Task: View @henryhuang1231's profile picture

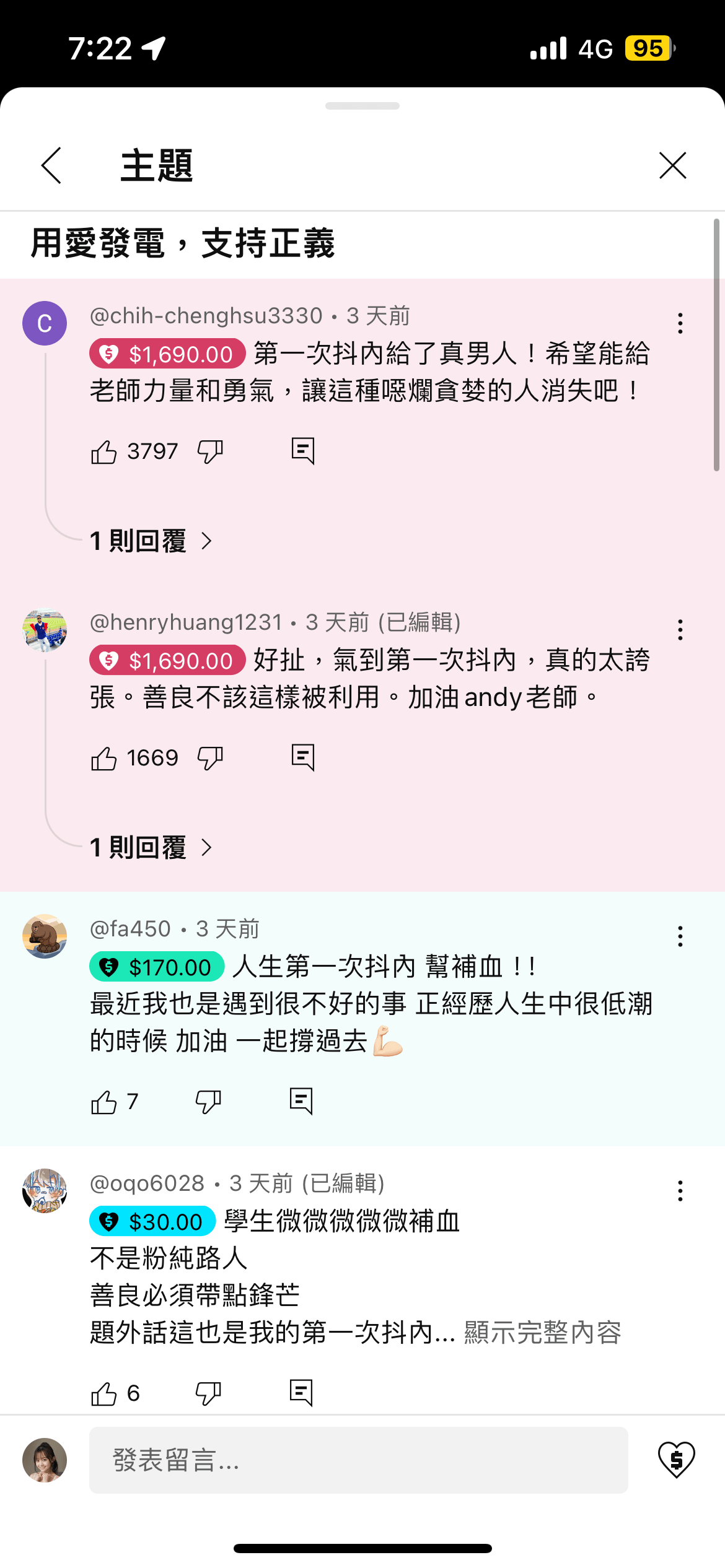Action: tap(45, 630)
